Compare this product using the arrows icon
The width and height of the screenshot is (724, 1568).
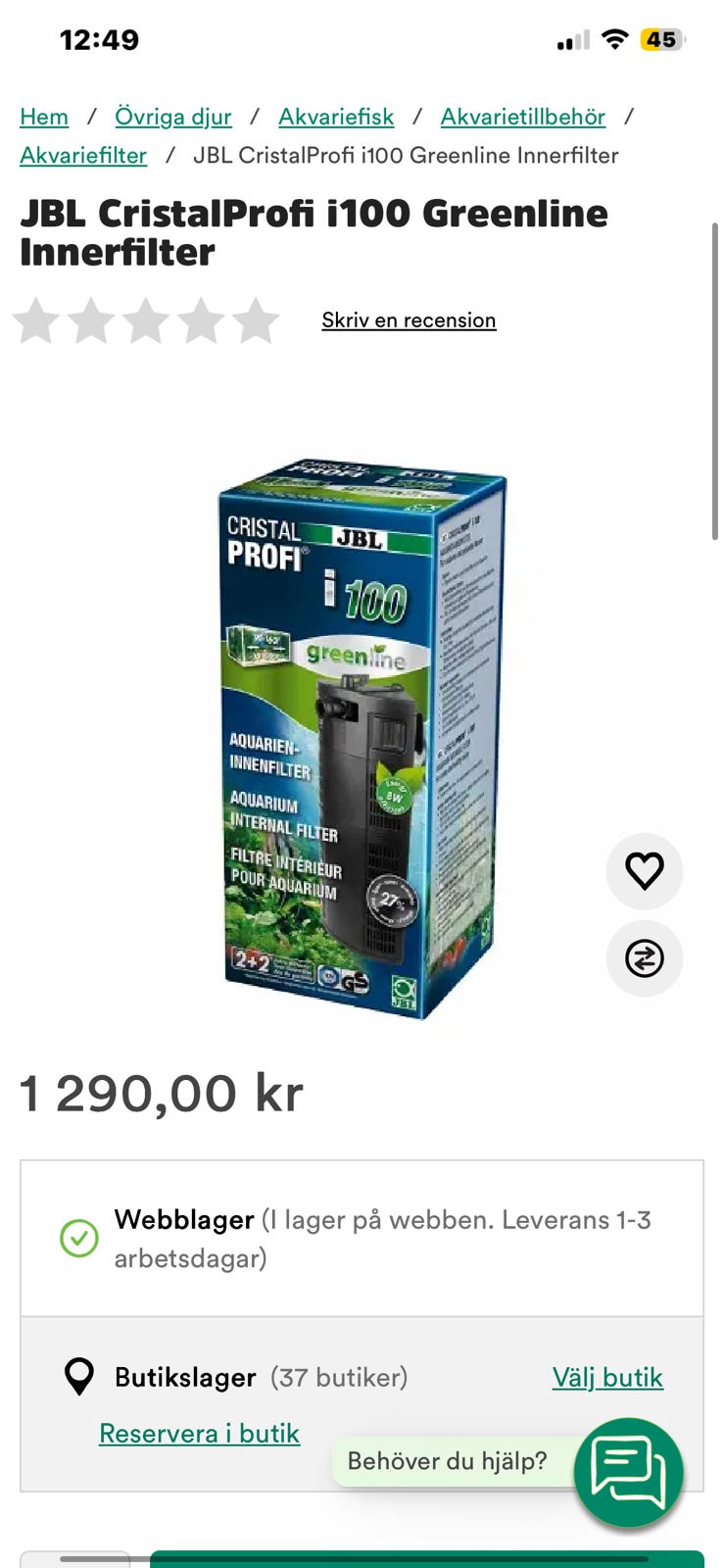(x=644, y=957)
